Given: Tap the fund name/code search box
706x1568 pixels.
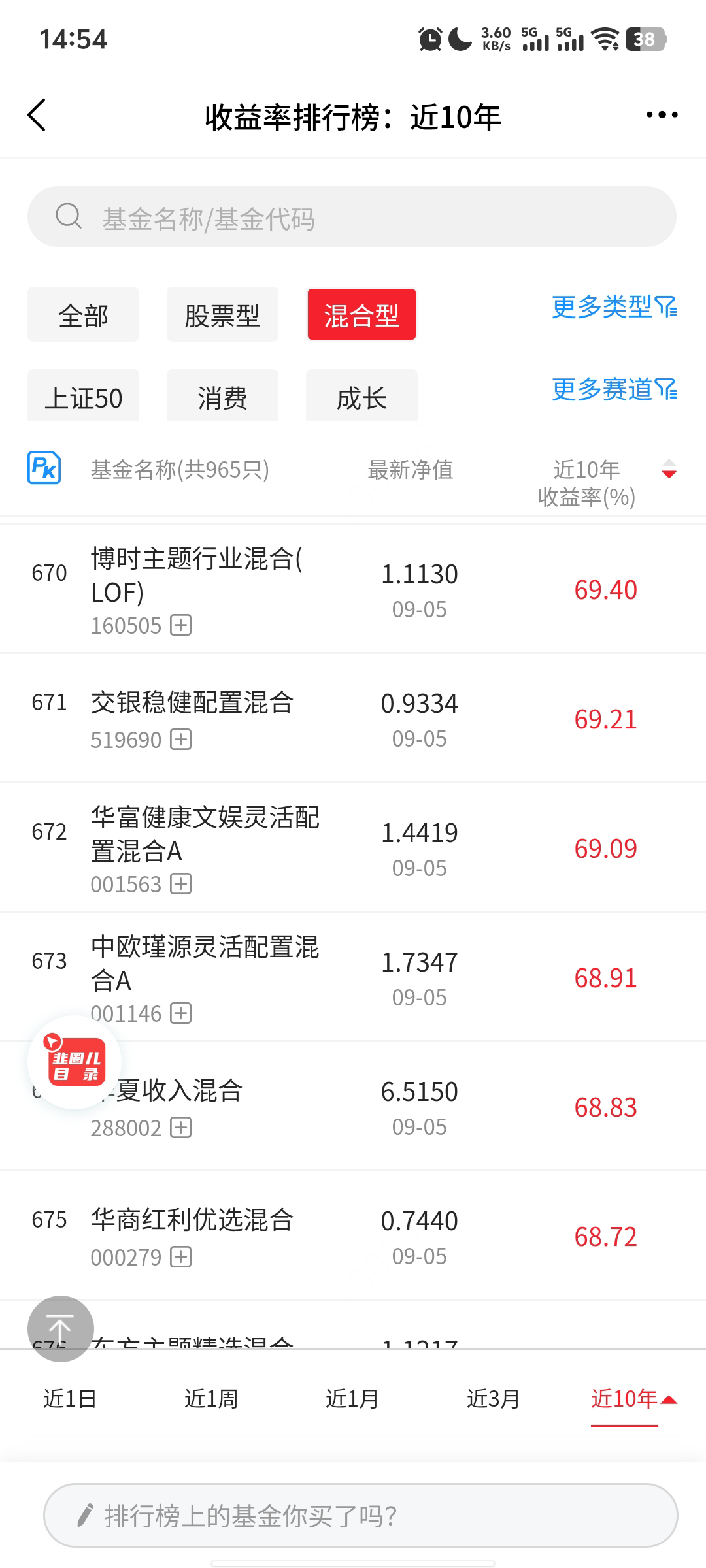Looking at the screenshot, I should tap(352, 217).
